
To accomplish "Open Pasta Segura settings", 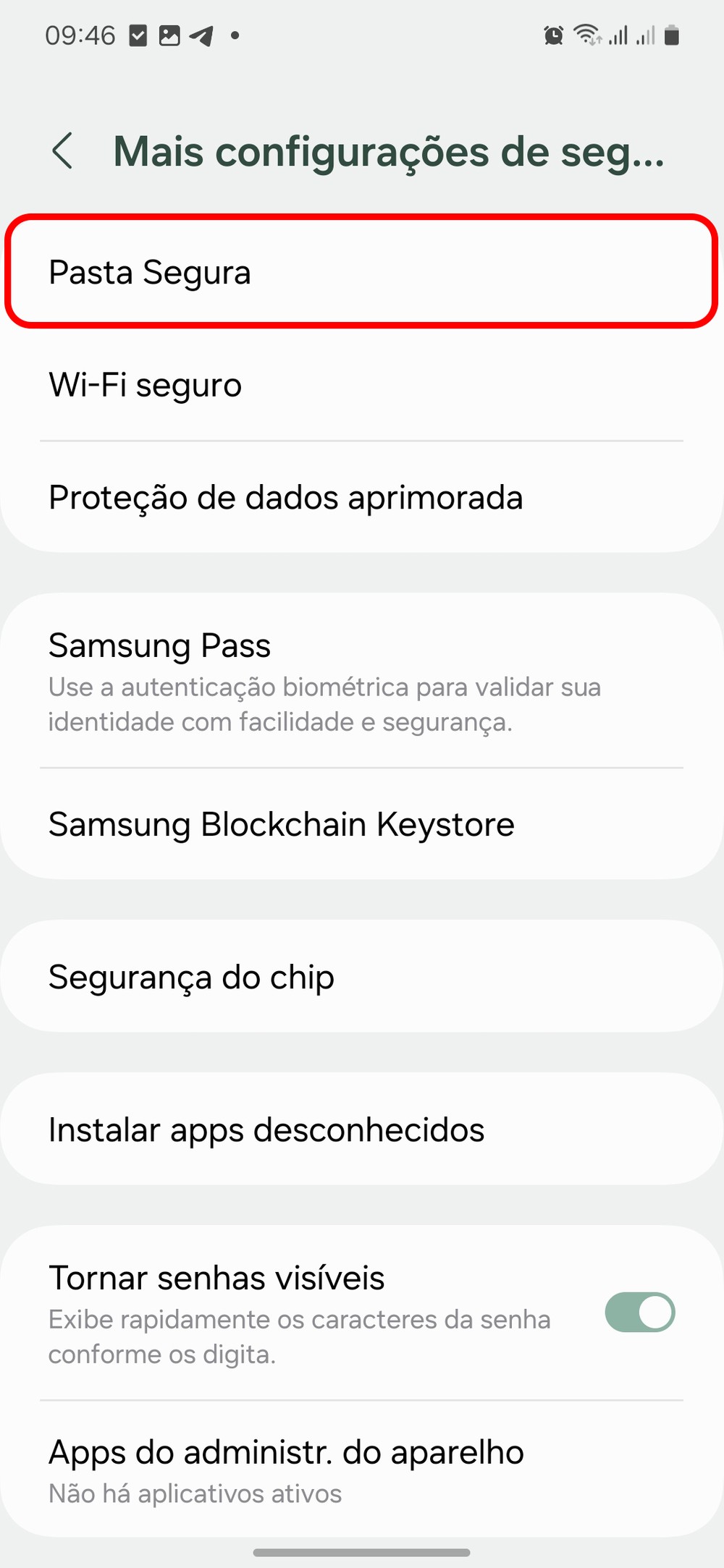I will tap(361, 272).
